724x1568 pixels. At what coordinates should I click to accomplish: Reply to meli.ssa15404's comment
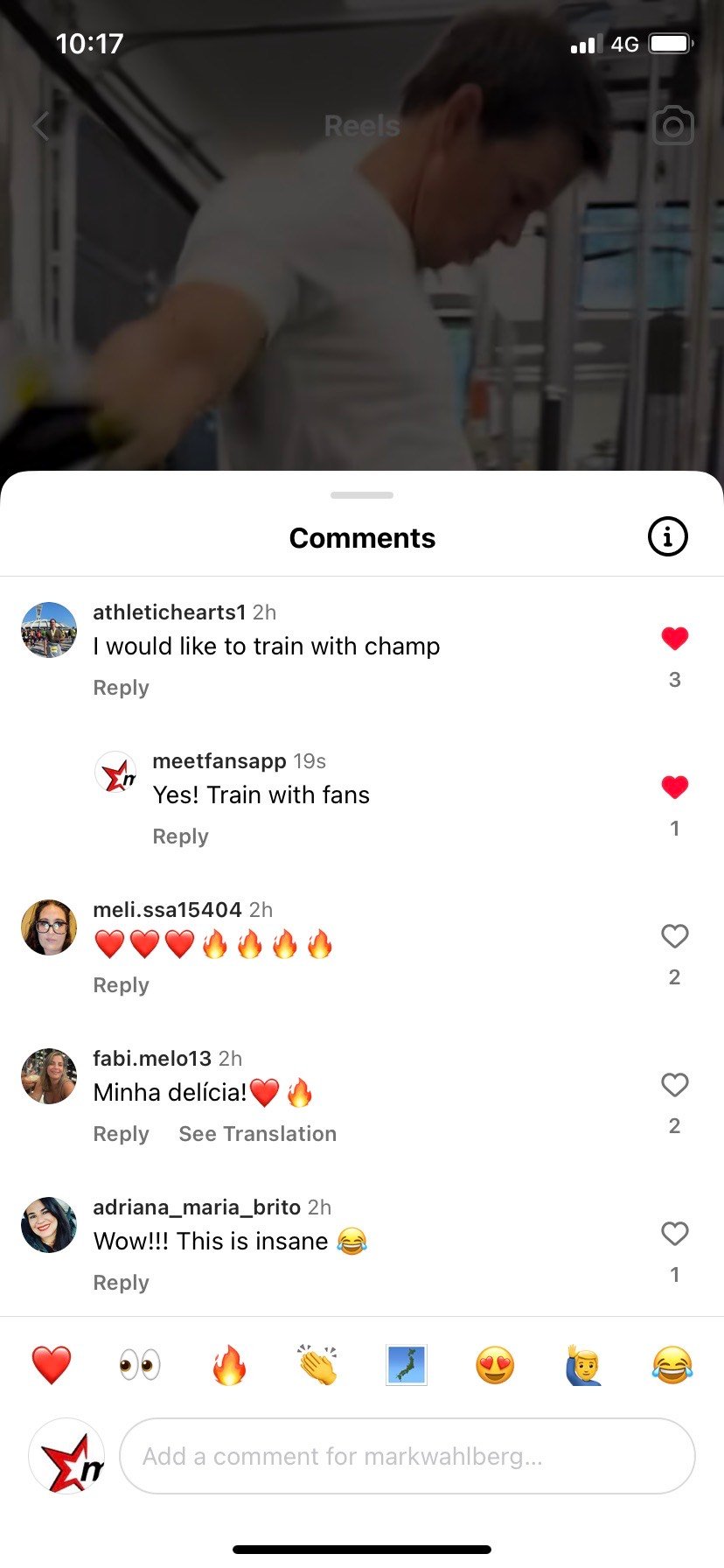point(121,985)
